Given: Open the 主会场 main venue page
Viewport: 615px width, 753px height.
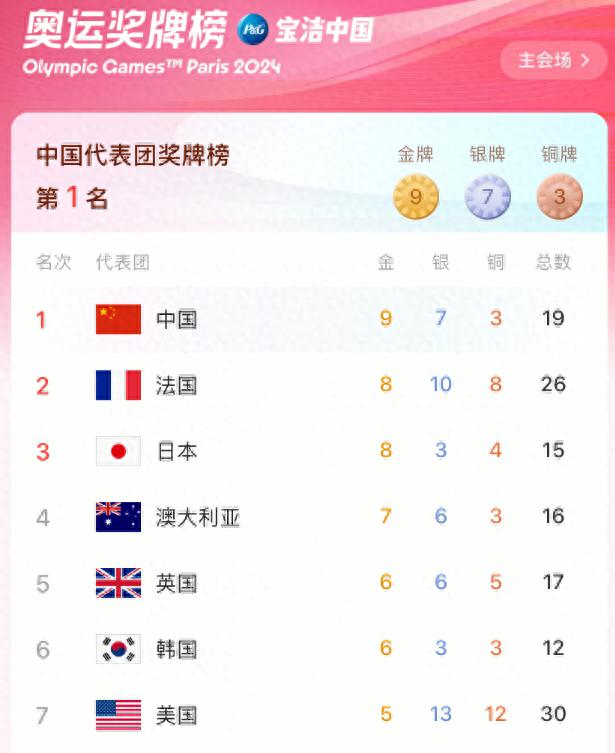Looking at the screenshot, I should click(554, 60).
